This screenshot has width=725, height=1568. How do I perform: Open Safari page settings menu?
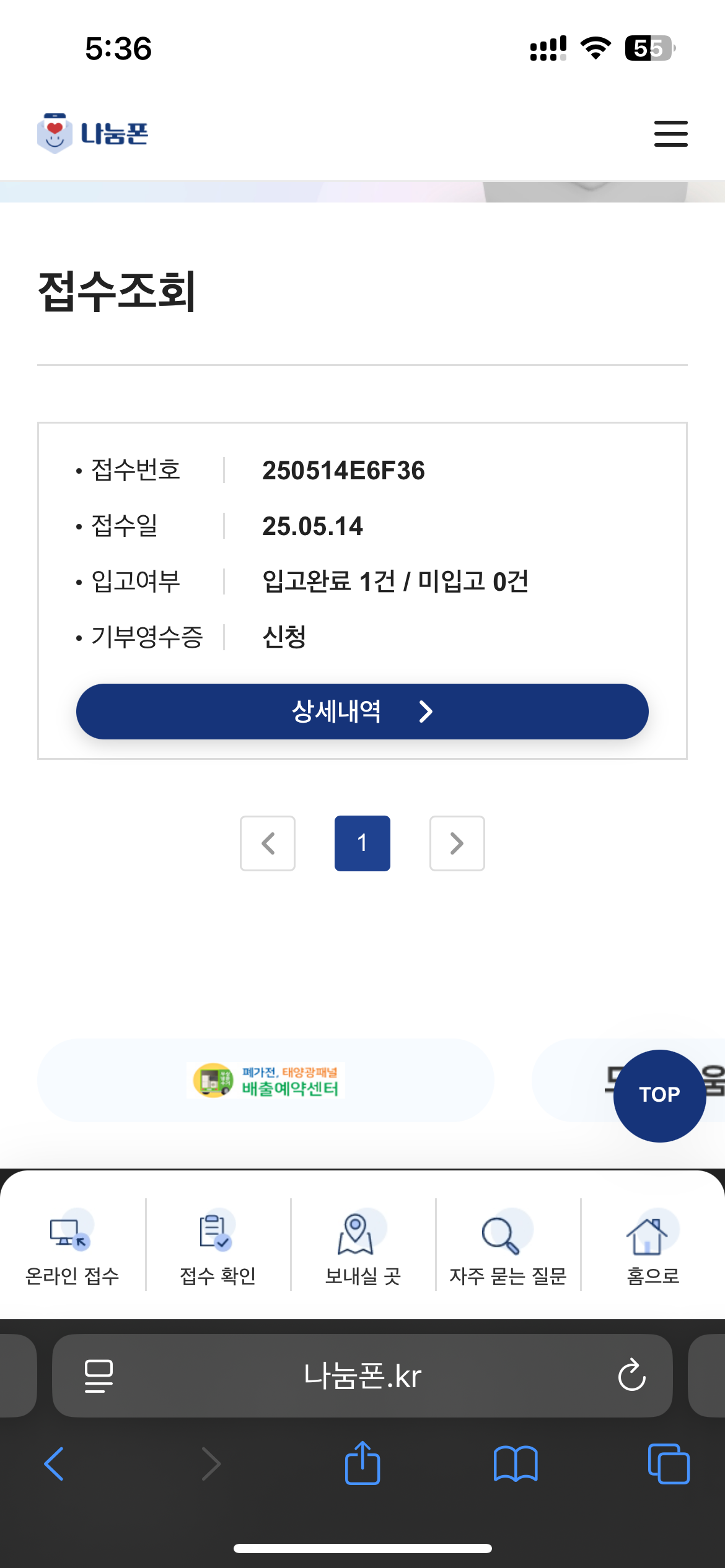click(x=99, y=1375)
